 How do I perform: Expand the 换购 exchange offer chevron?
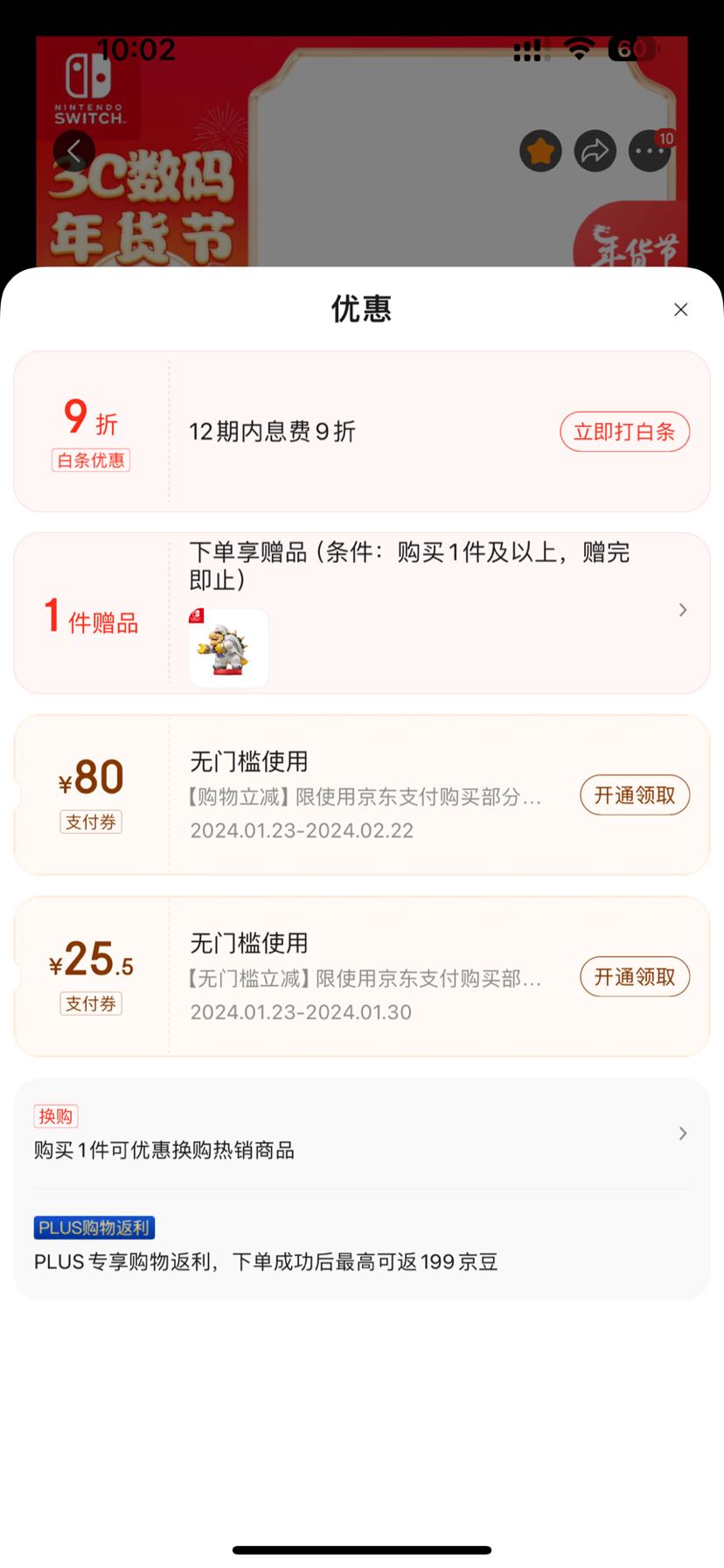(682, 1134)
